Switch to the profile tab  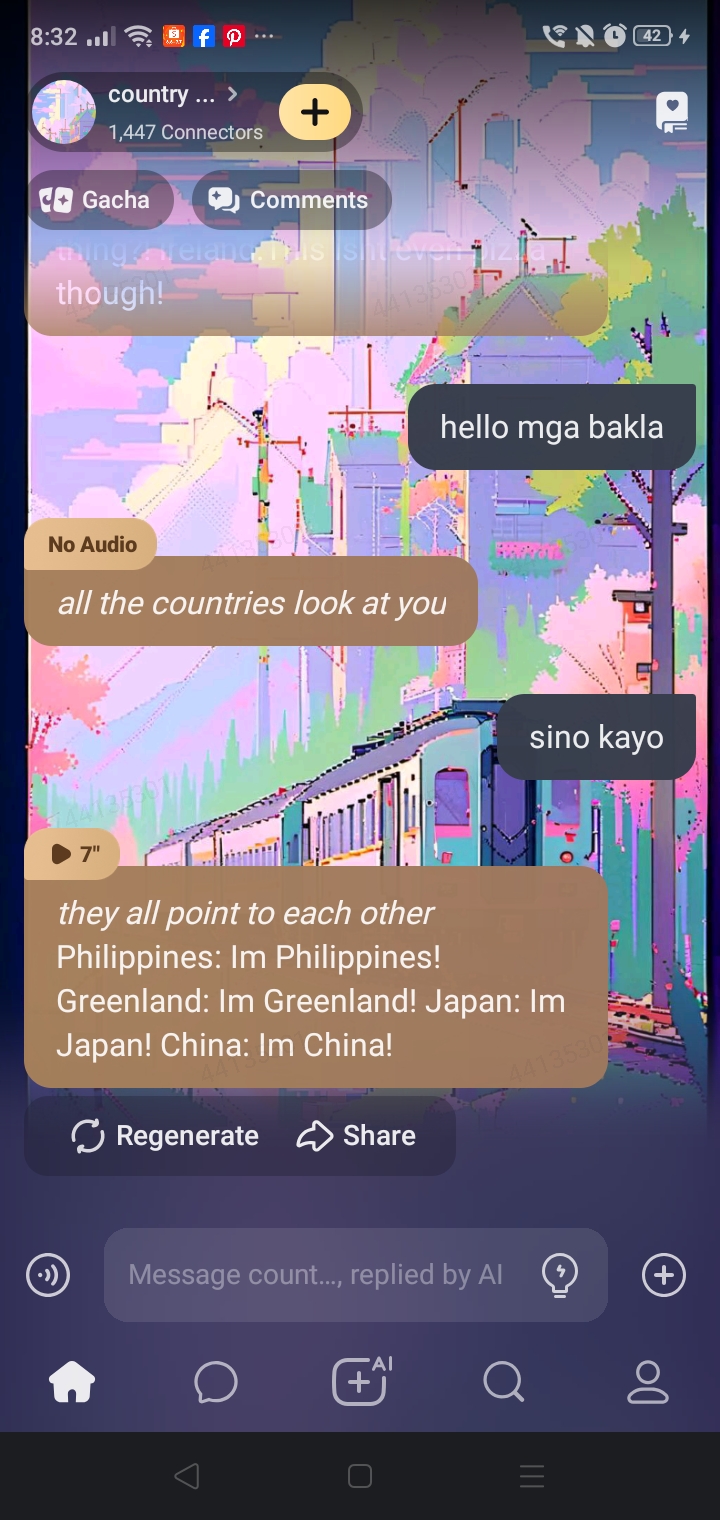[x=648, y=1383]
